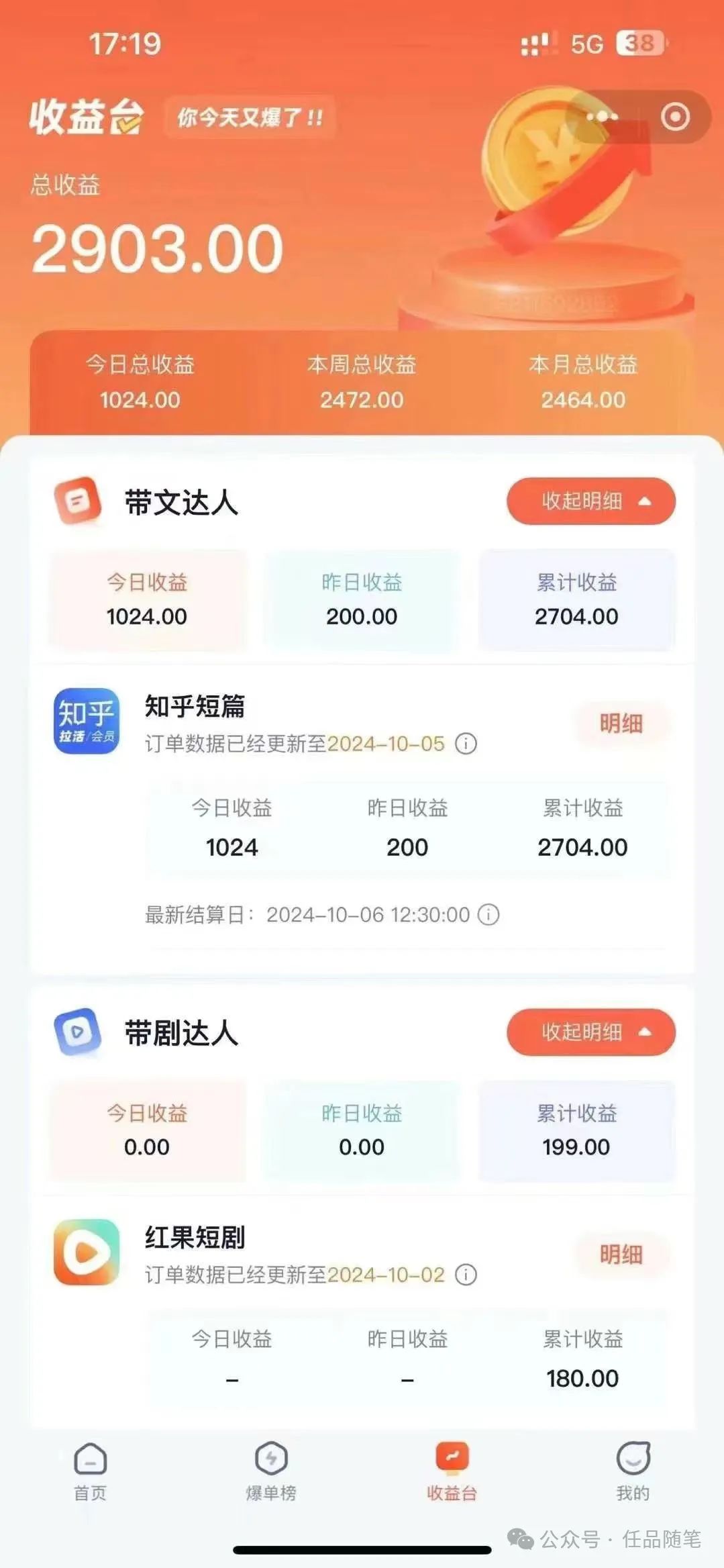Collapse 带文达人 details via 收起明细
The height and width of the screenshot is (1568, 724).
pos(590,501)
